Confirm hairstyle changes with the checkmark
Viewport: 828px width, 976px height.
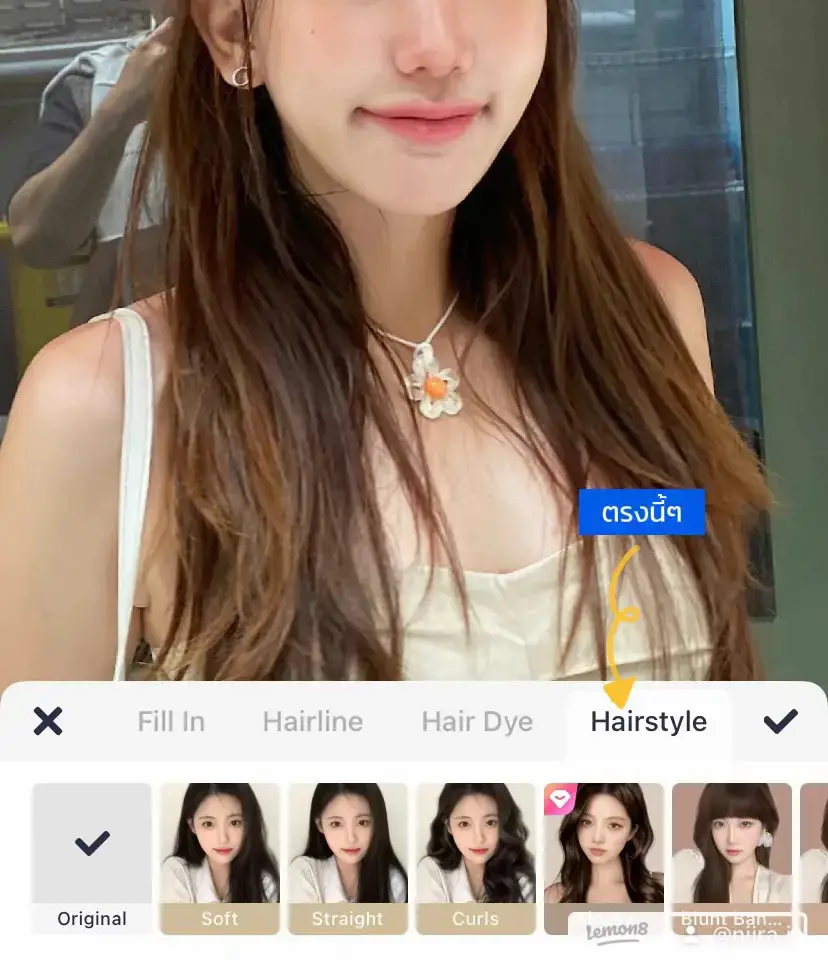point(780,721)
